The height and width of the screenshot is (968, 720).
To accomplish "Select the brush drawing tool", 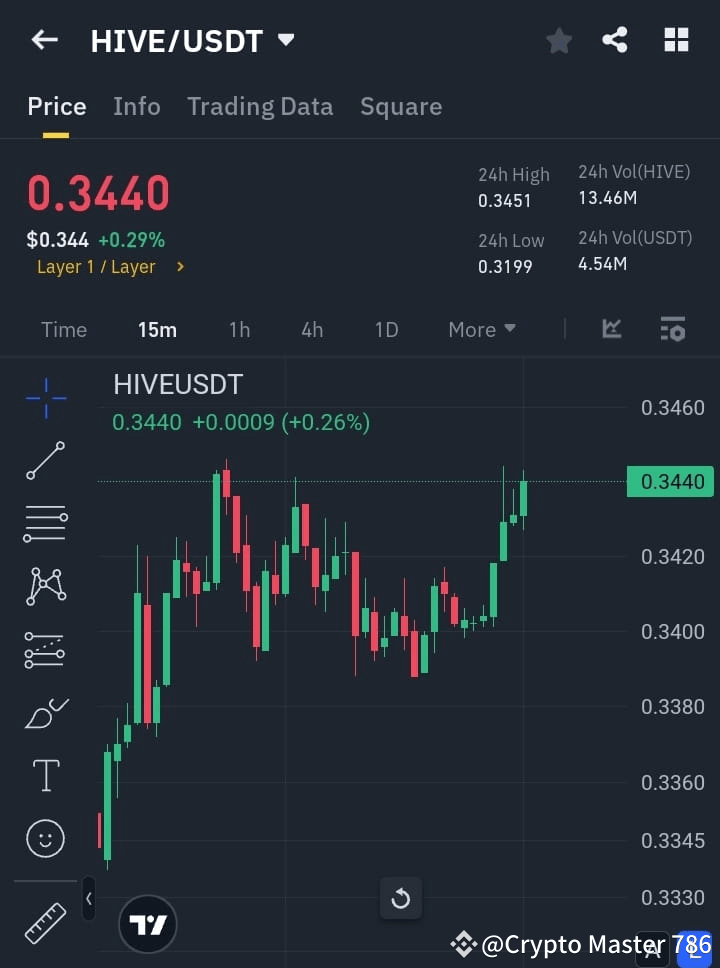I will (x=45, y=713).
